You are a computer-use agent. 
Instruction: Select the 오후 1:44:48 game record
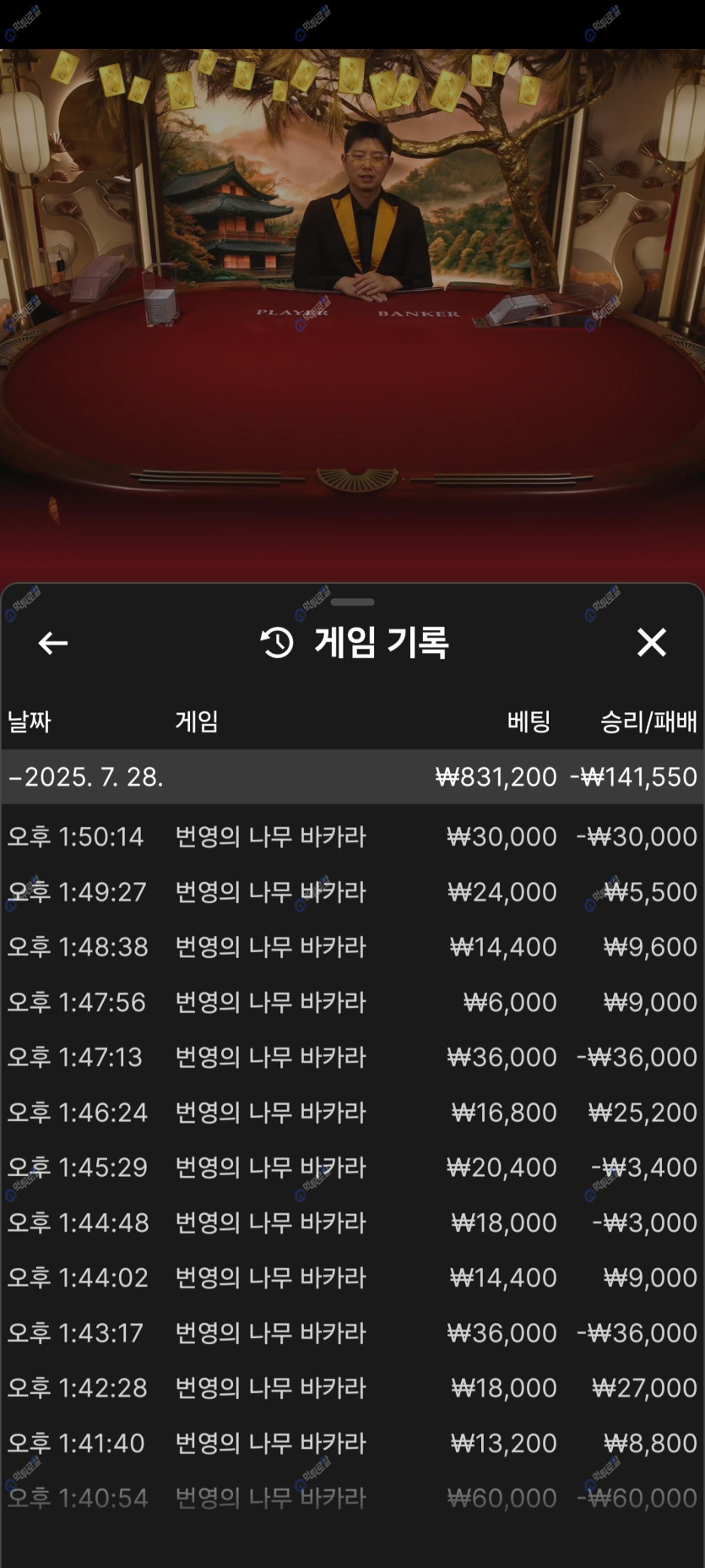(352, 1222)
